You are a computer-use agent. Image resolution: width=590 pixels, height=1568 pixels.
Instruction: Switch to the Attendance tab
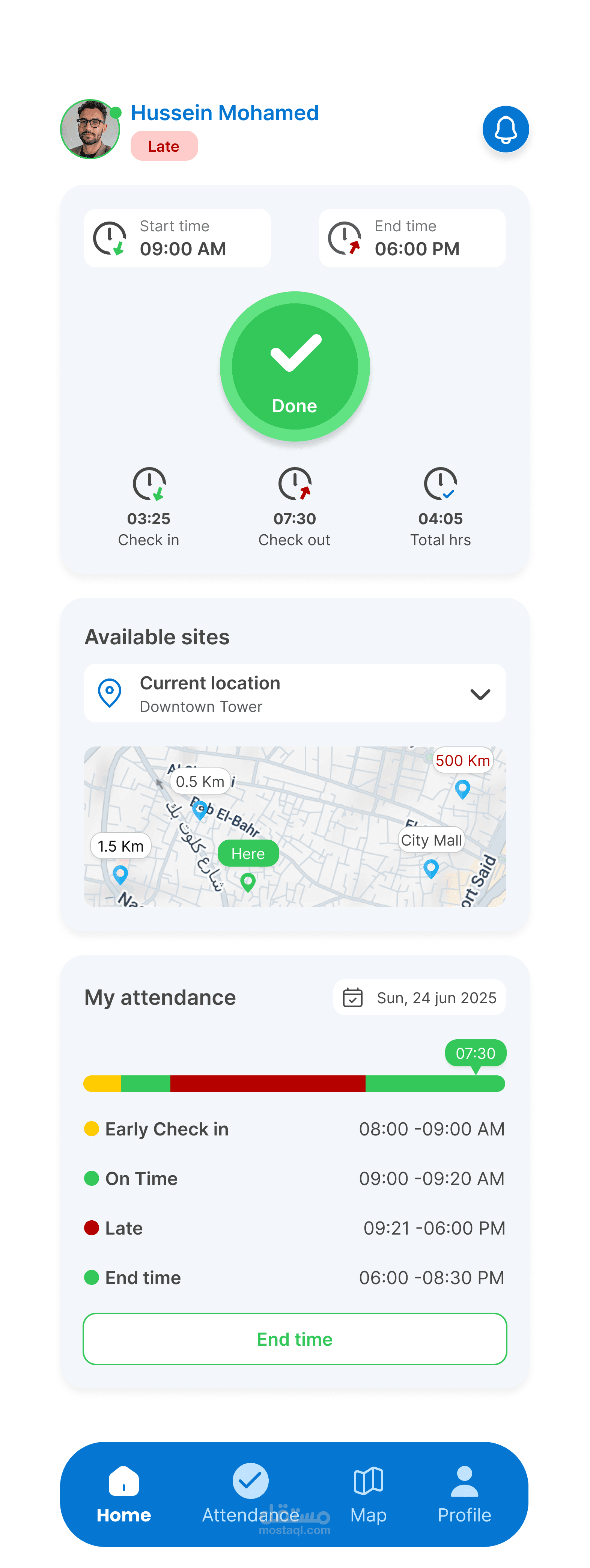[250, 1494]
